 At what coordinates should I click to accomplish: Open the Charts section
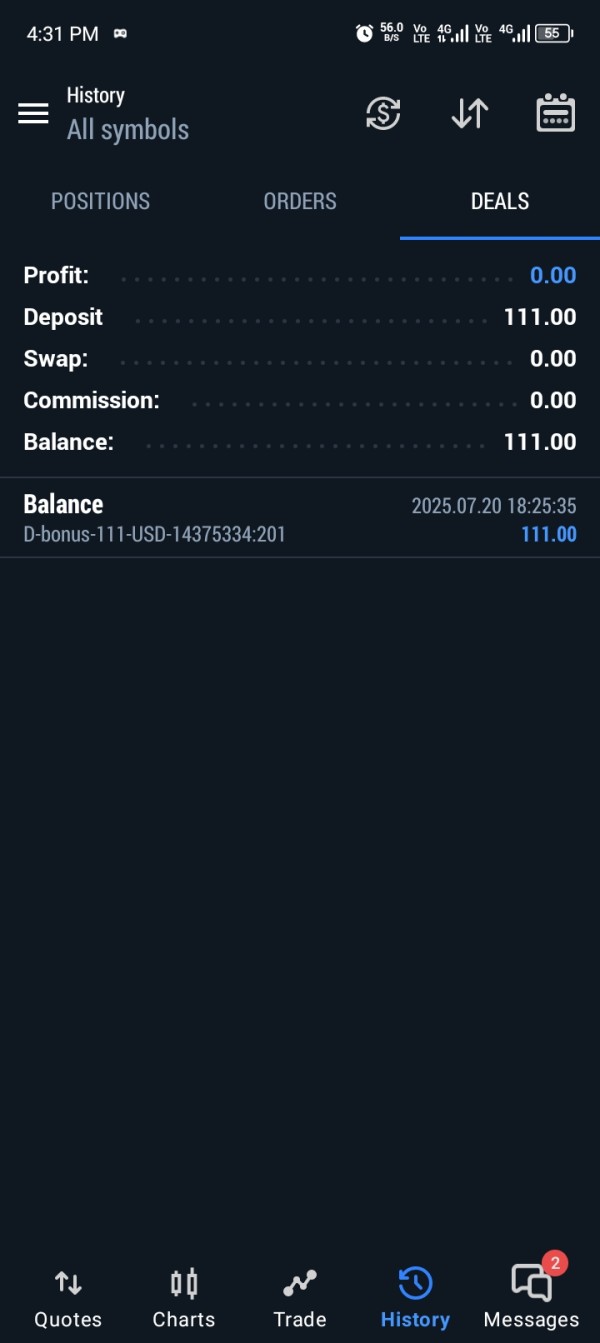[x=184, y=1298]
